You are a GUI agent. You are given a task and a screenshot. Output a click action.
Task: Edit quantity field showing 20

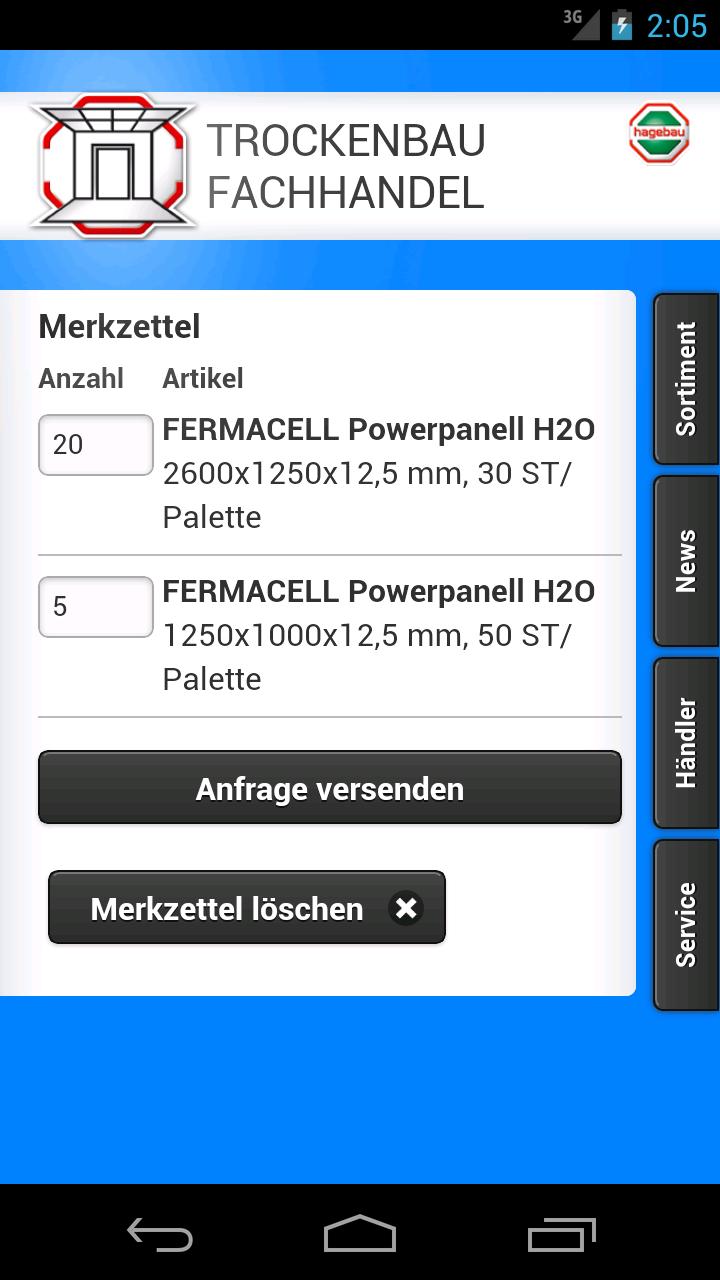(95, 445)
